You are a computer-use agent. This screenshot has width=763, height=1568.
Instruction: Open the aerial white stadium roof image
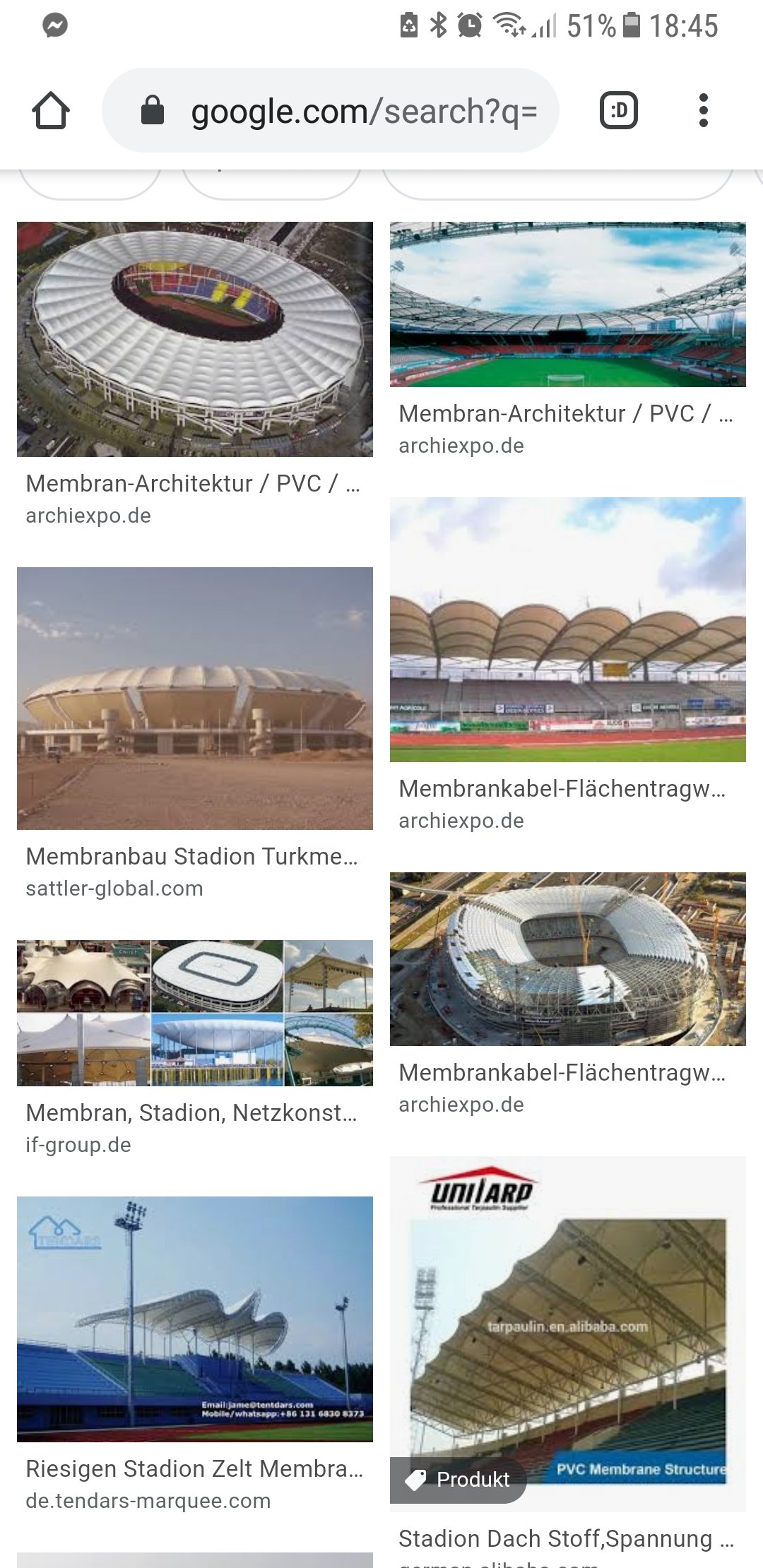195,339
